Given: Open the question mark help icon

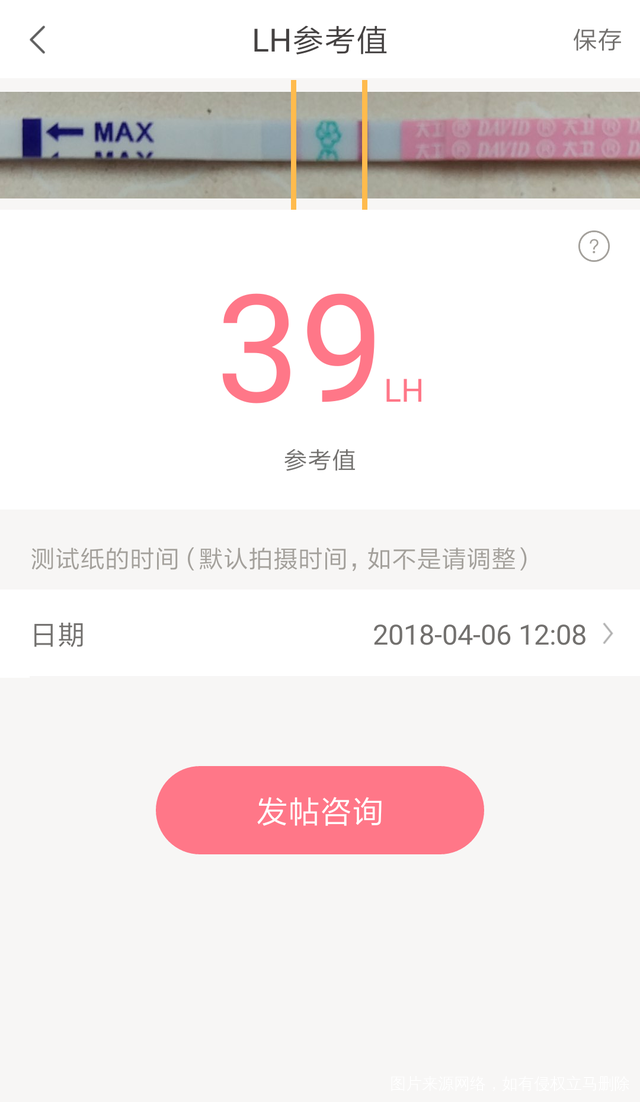Looking at the screenshot, I should pyautogui.click(x=594, y=246).
